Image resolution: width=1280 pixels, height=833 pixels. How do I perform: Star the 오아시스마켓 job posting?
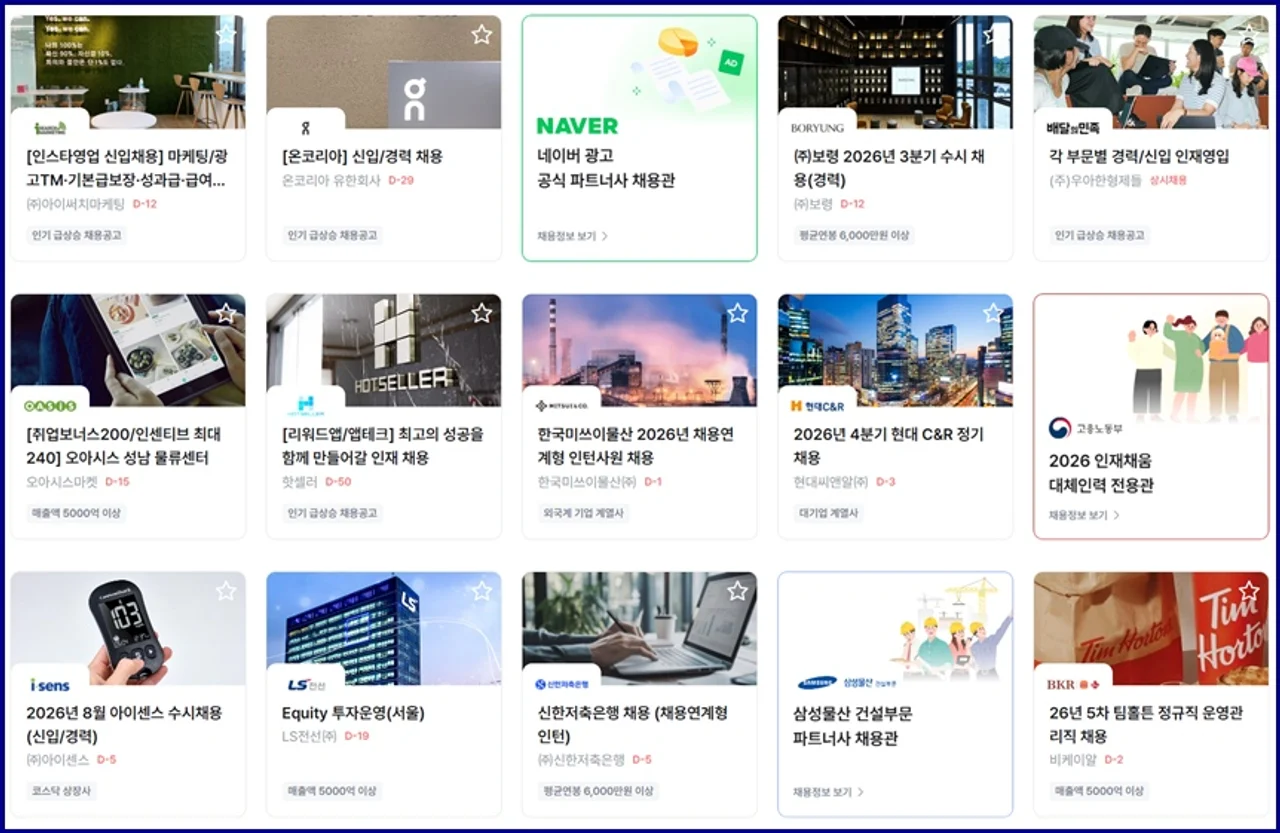pyautogui.click(x=226, y=313)
